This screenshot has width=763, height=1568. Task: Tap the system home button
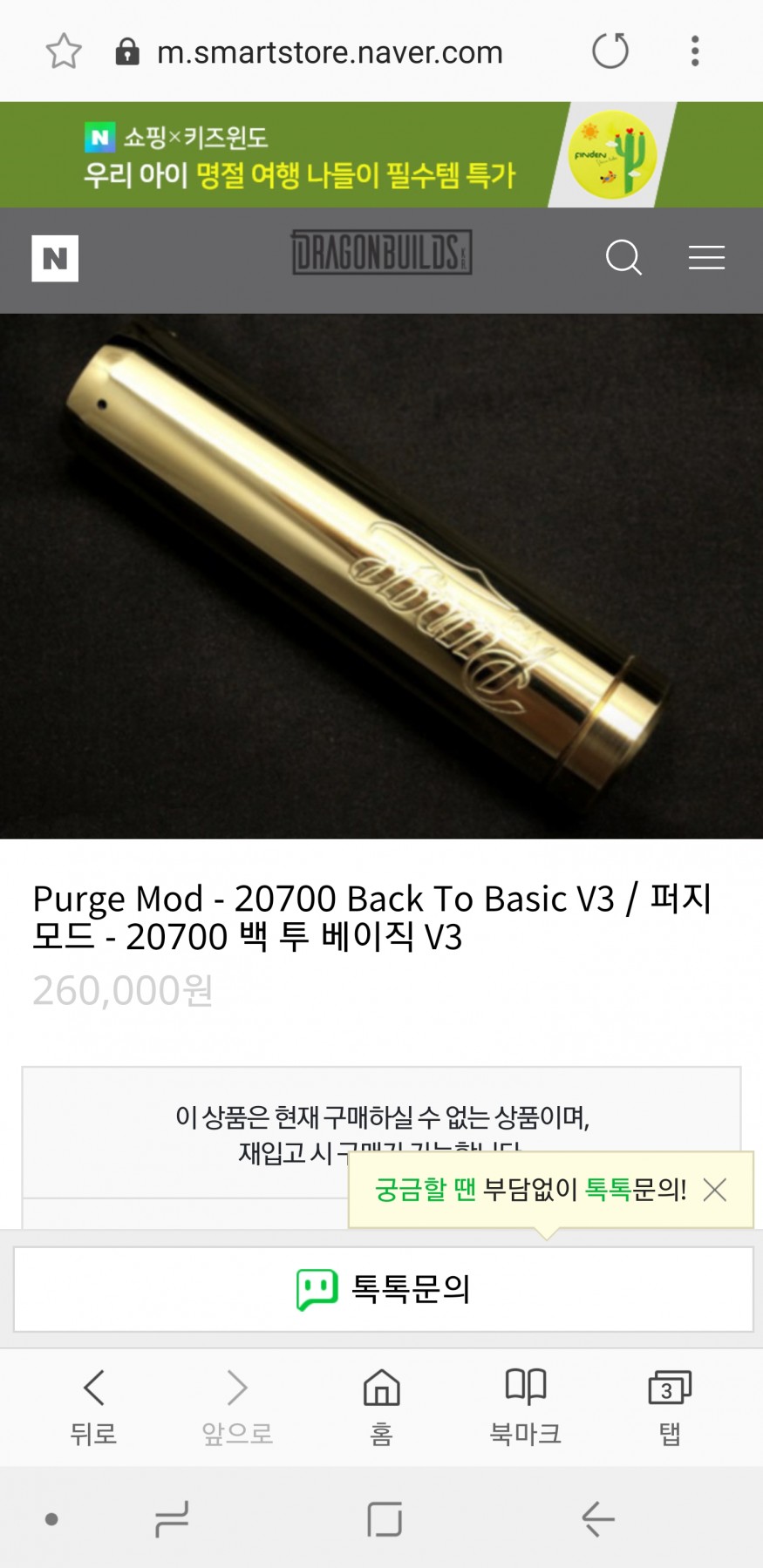pyautogui.click(x=385, y=1519)
